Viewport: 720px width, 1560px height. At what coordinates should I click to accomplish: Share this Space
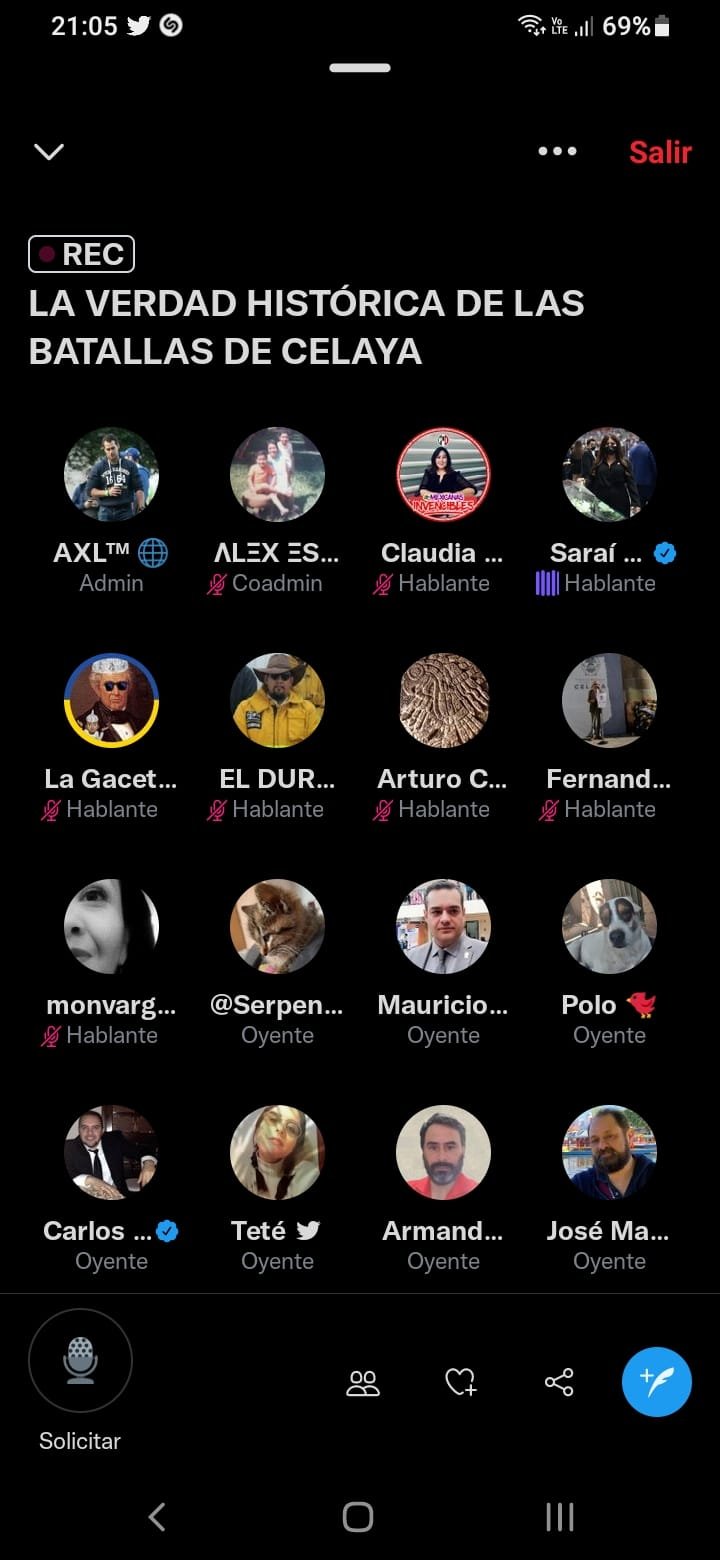(x=559, y=1383)
